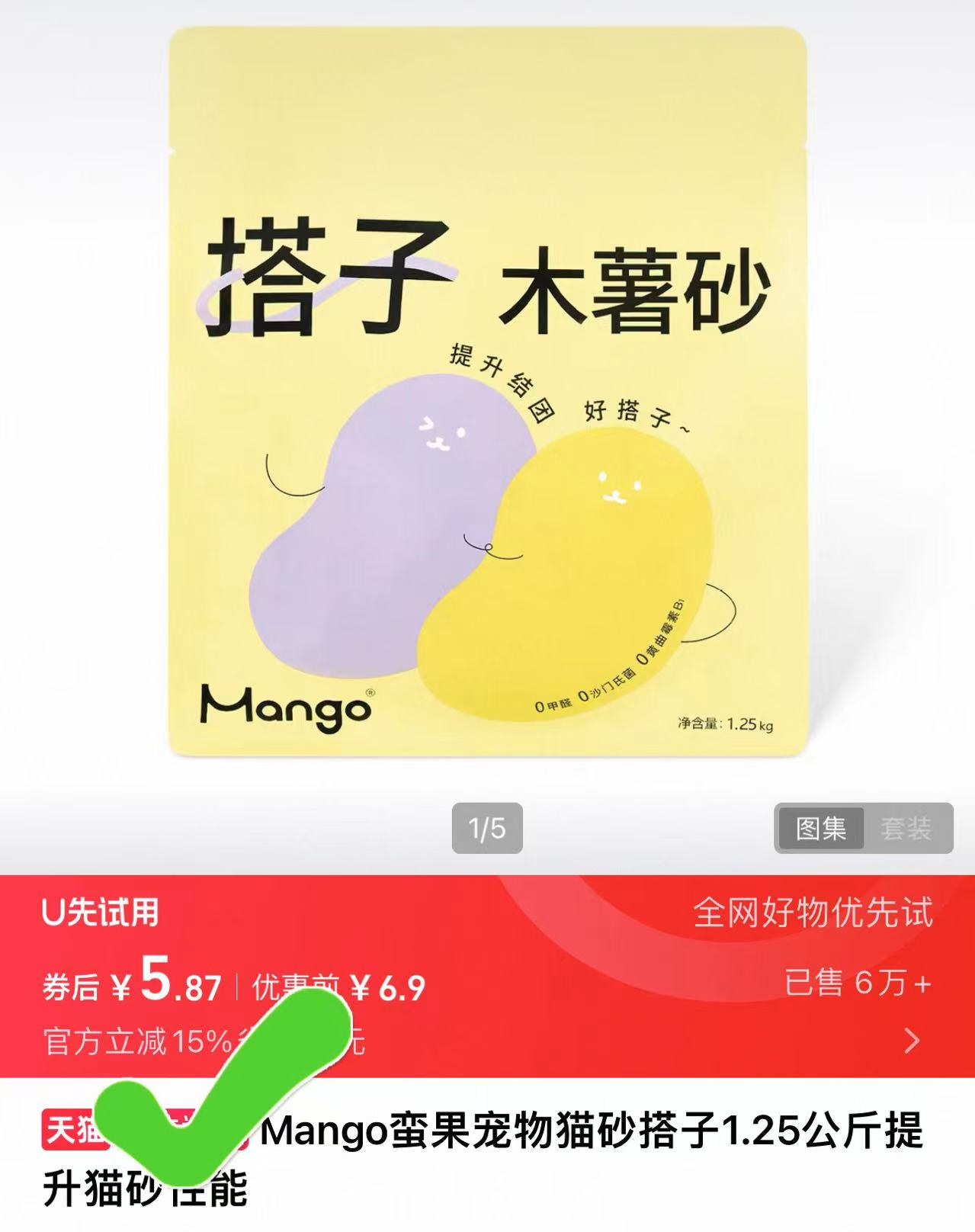The height and width of the screenshot is (1232, 975).
Task: Tap the product package photo
Action: [x=488, y=396]
